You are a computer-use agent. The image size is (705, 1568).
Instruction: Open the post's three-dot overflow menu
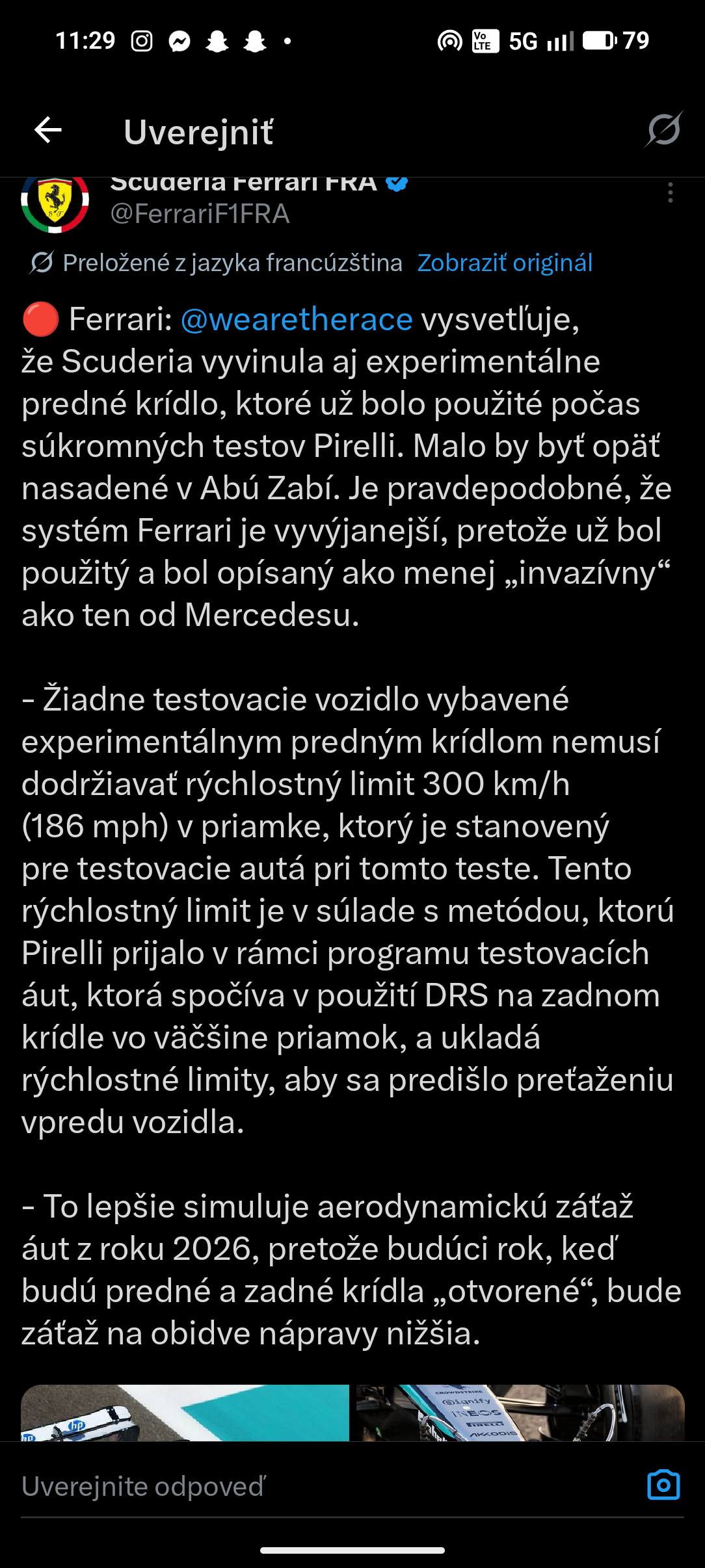point(670,193)
